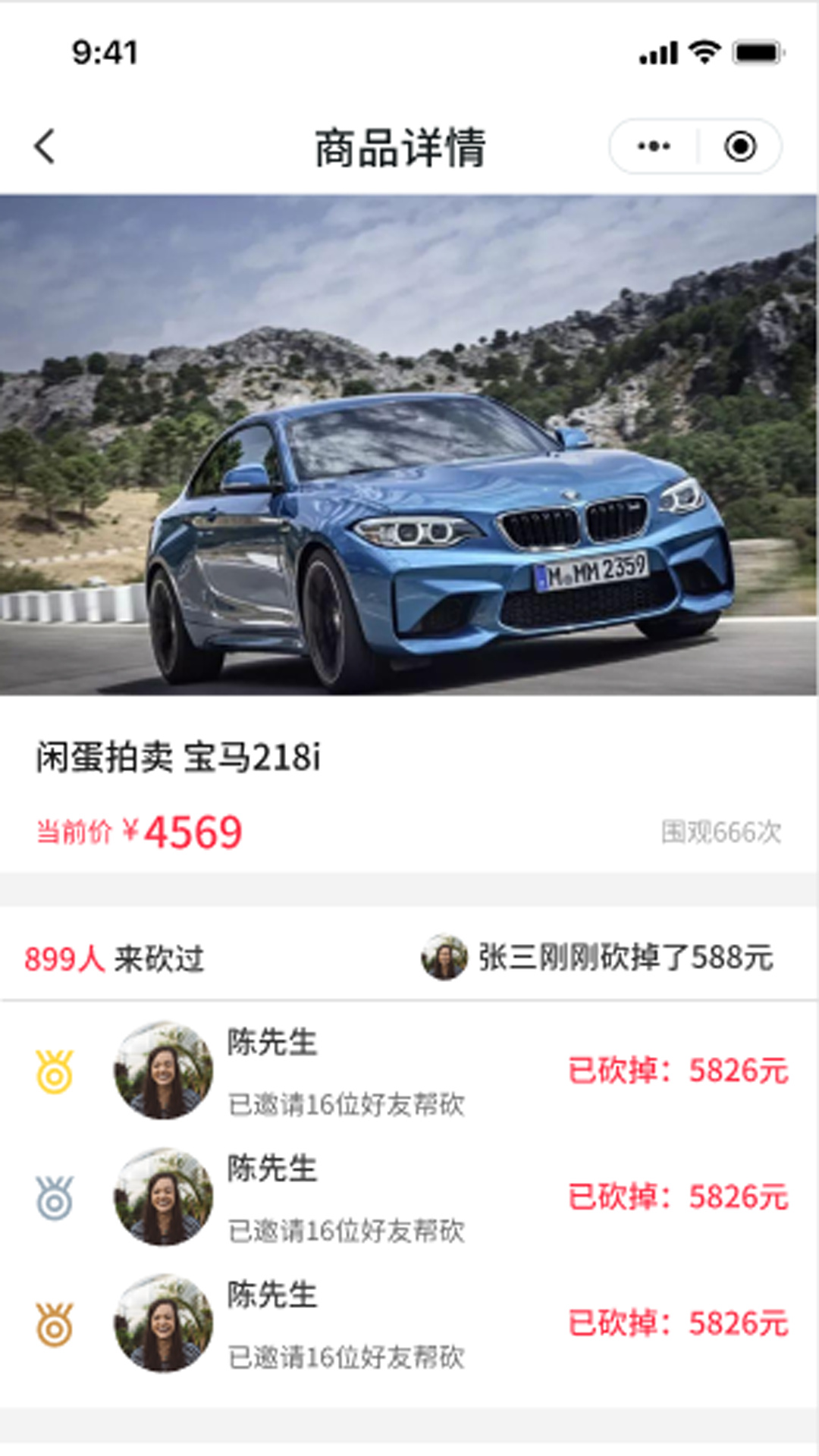
Task: Tap the 商品详情 title text
Action: click(404, 144)
